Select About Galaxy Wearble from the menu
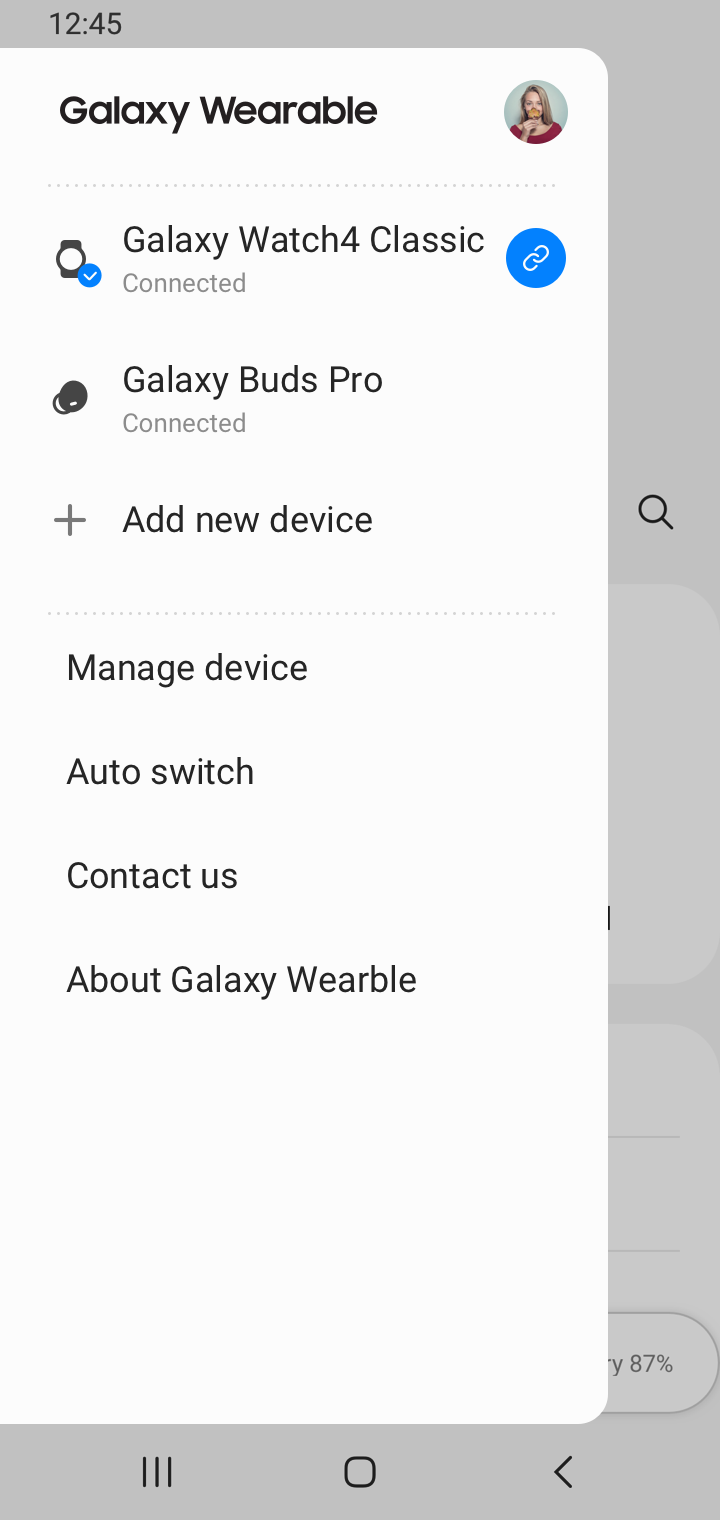The width and height of the screenshot is (720, 1520). pyautogui.click(x=241, y=979)
